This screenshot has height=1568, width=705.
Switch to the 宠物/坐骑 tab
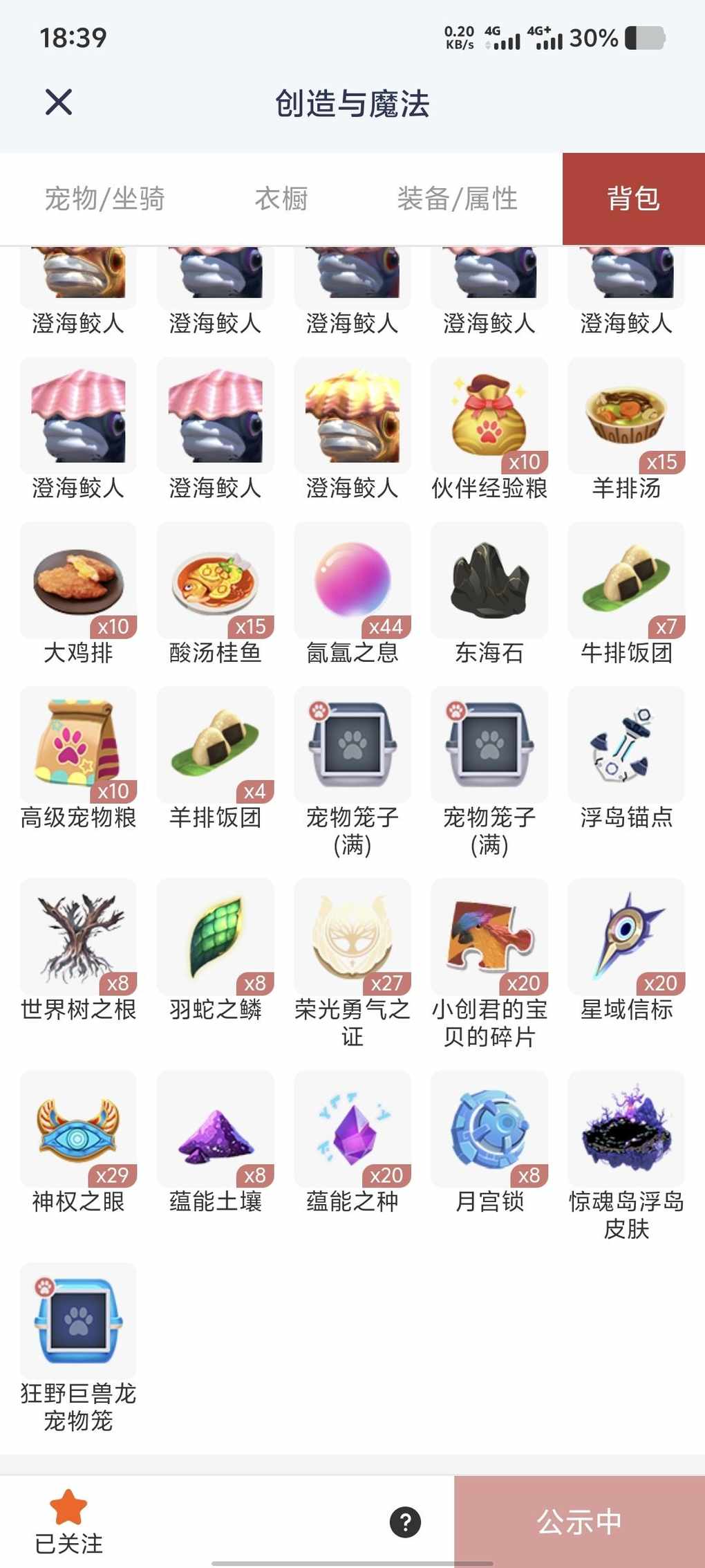(x=104, y=199)
